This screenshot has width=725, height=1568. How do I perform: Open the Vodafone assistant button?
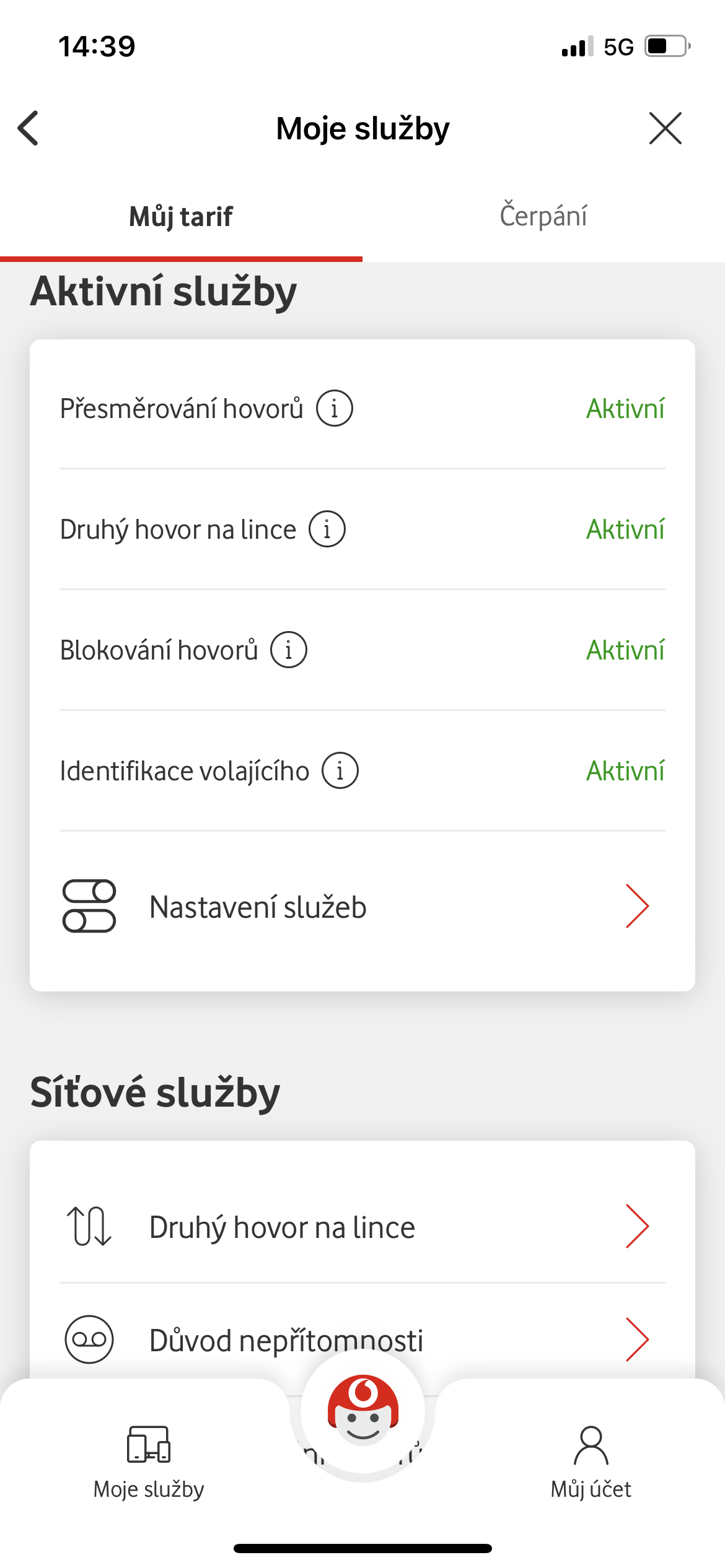pyautogui.click(x=362, y=1412)
